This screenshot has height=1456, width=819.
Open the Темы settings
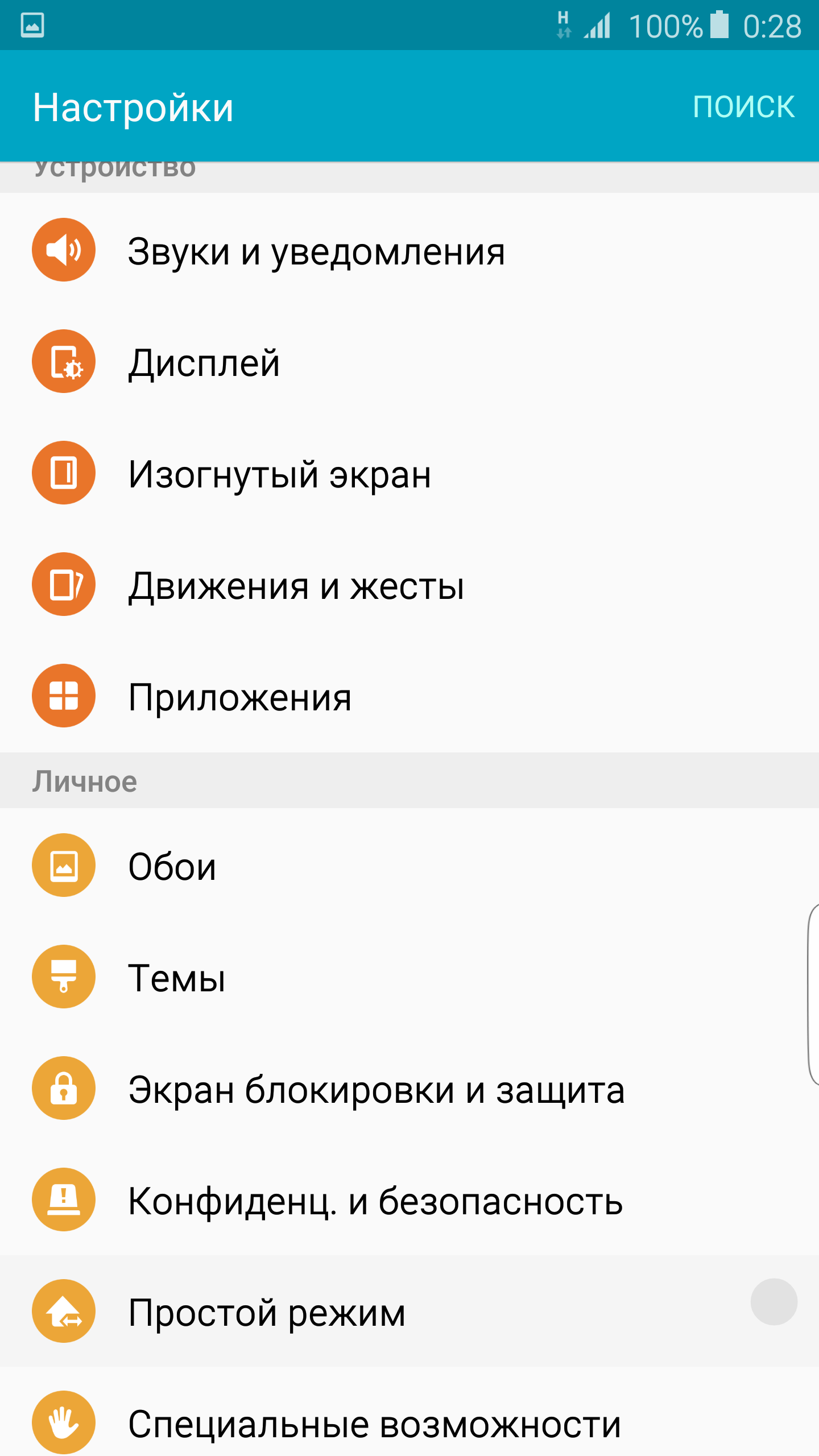[177, 978]
